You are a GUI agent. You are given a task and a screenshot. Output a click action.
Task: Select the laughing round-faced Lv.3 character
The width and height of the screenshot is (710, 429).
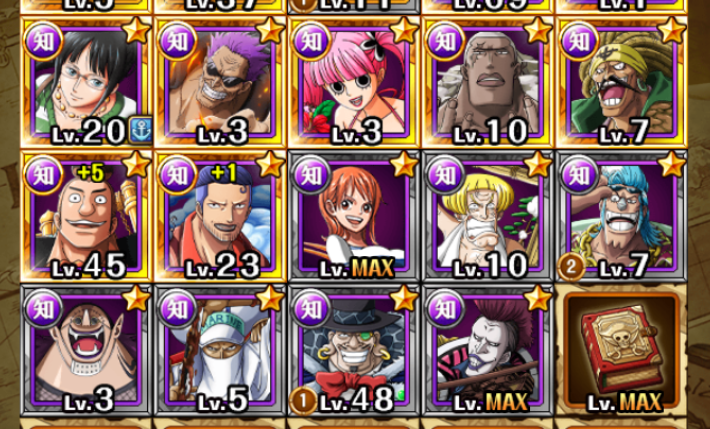pos(84,348)
